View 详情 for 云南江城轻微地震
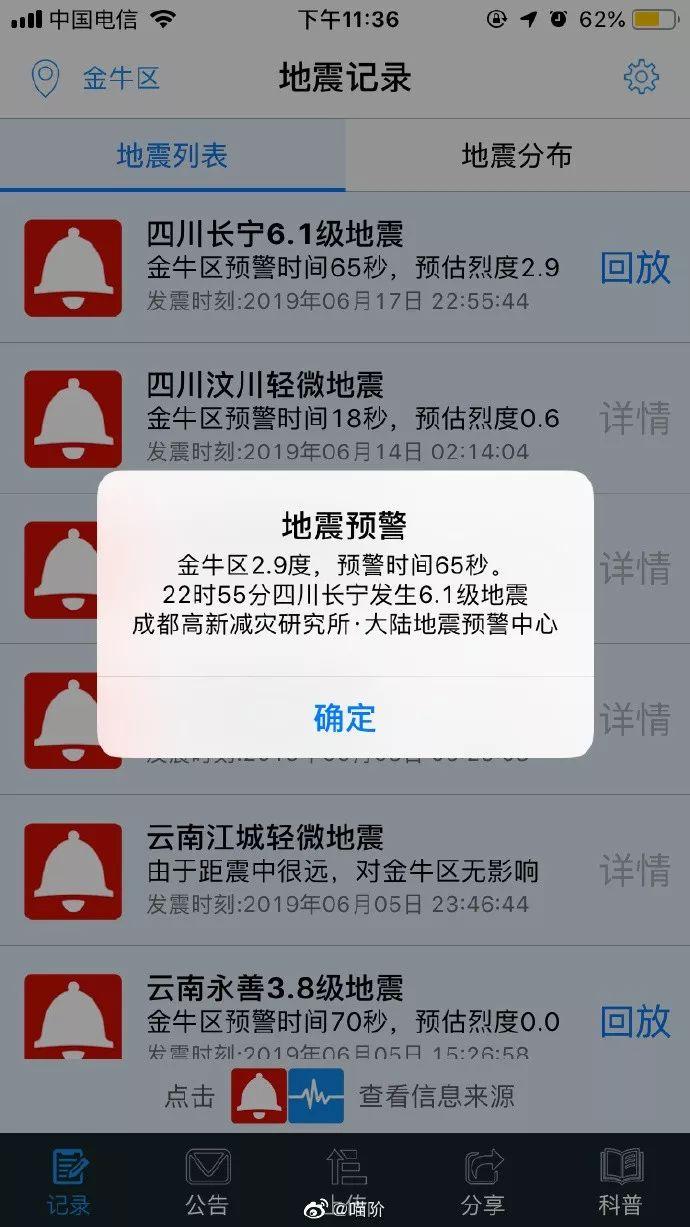Viewport: 690px width, 1227px height. point(635,870)
